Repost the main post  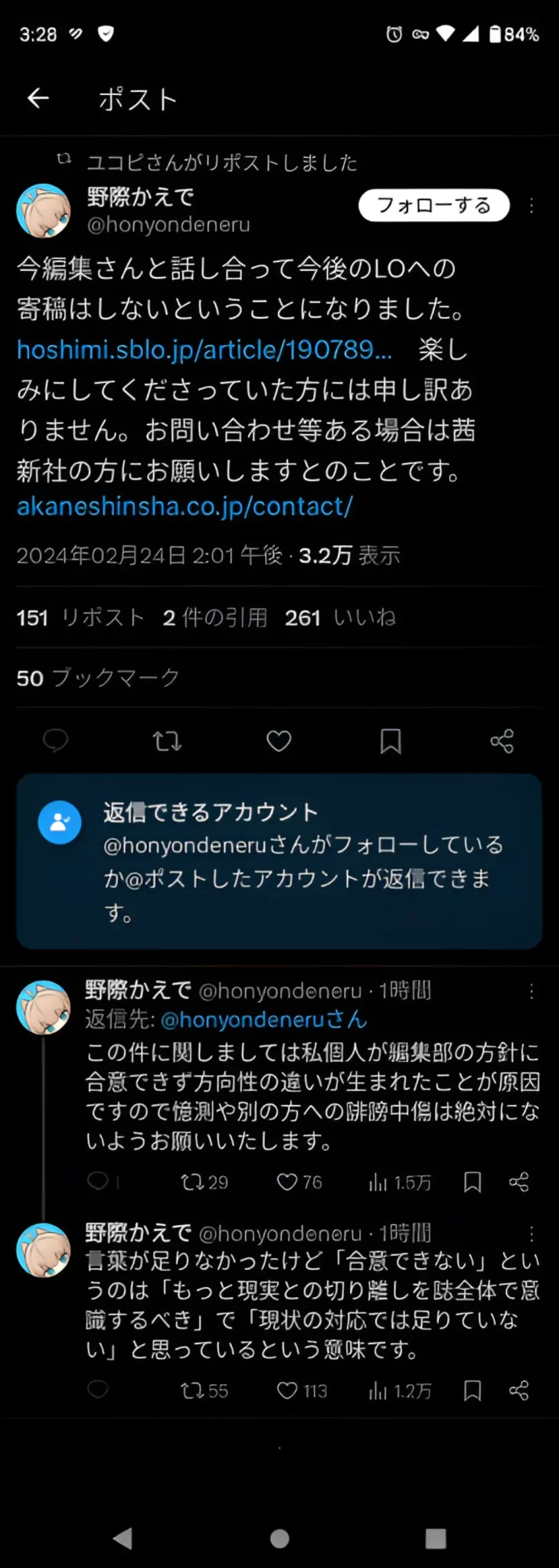click(167, 740)
